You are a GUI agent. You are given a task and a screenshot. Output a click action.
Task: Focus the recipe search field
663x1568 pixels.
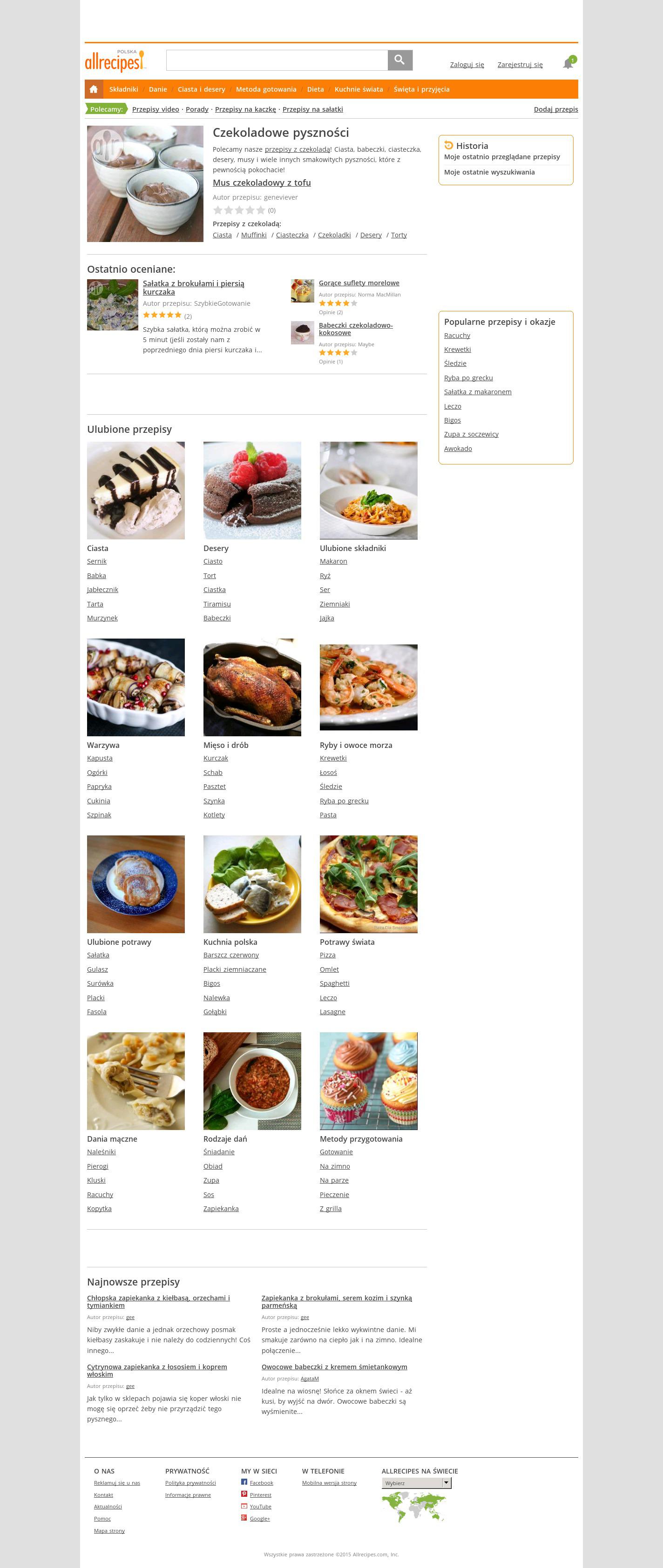(x=277, y=60)
